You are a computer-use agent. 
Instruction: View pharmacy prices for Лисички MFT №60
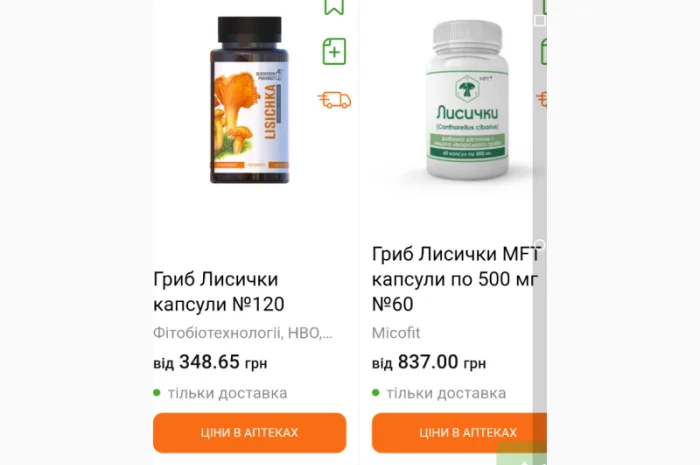[458, 433]
